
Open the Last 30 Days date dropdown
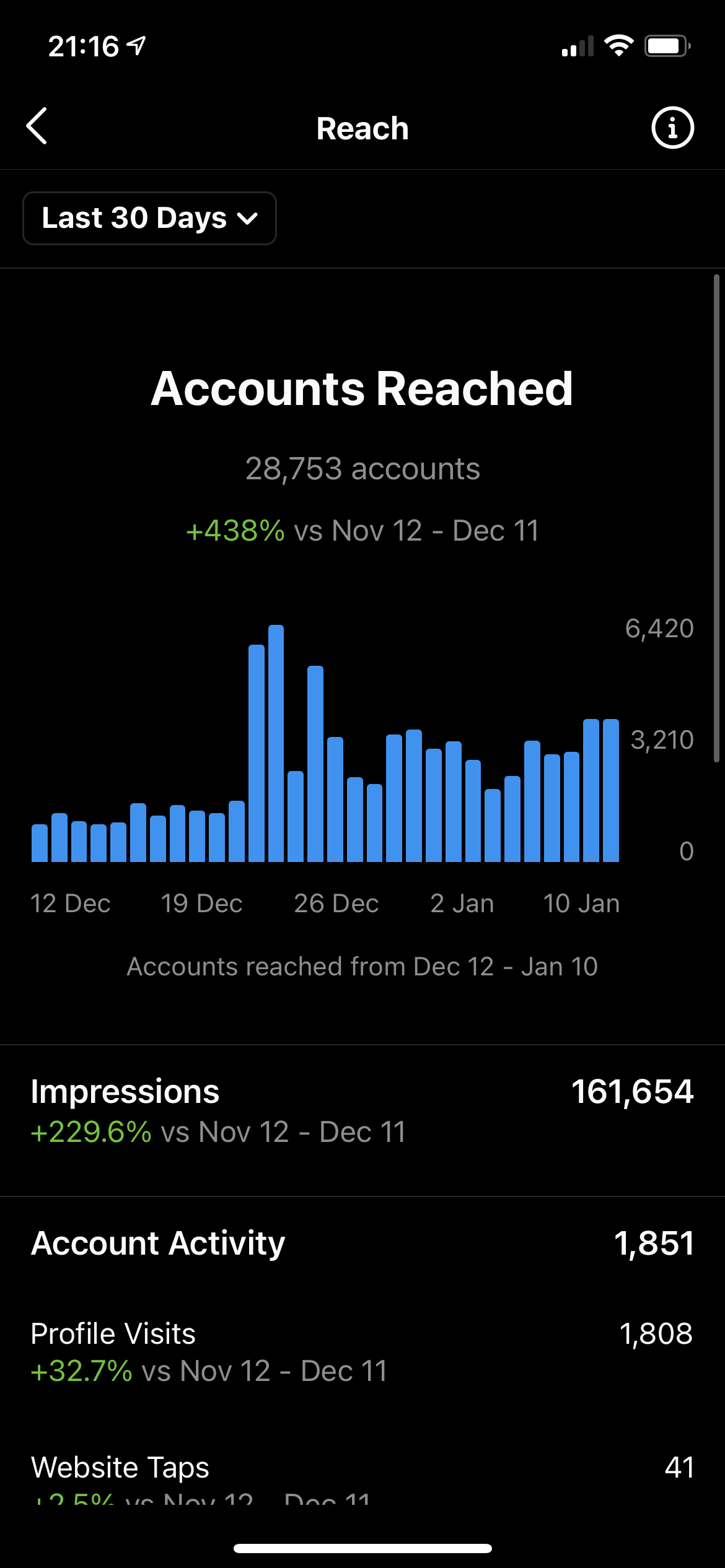click(149, 218)
